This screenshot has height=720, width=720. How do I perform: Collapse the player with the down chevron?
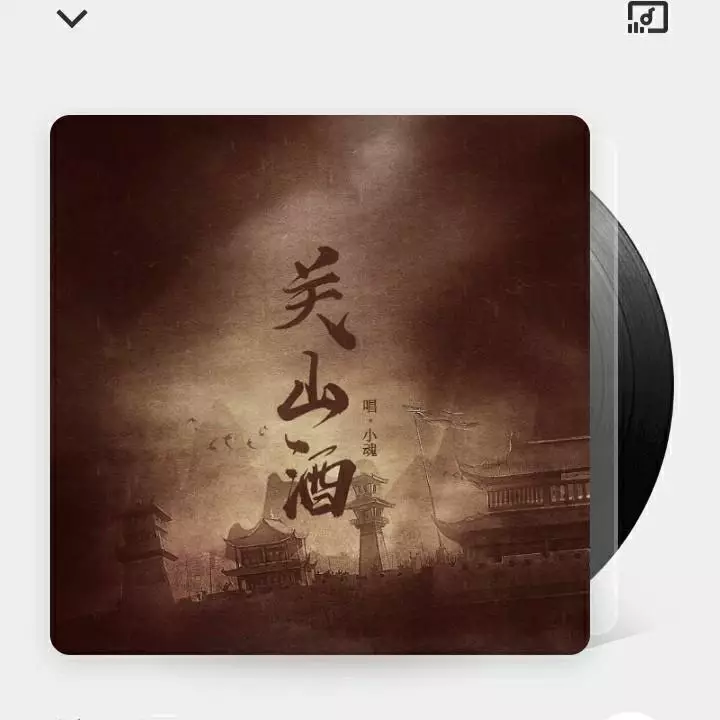[x=72, y=18]
